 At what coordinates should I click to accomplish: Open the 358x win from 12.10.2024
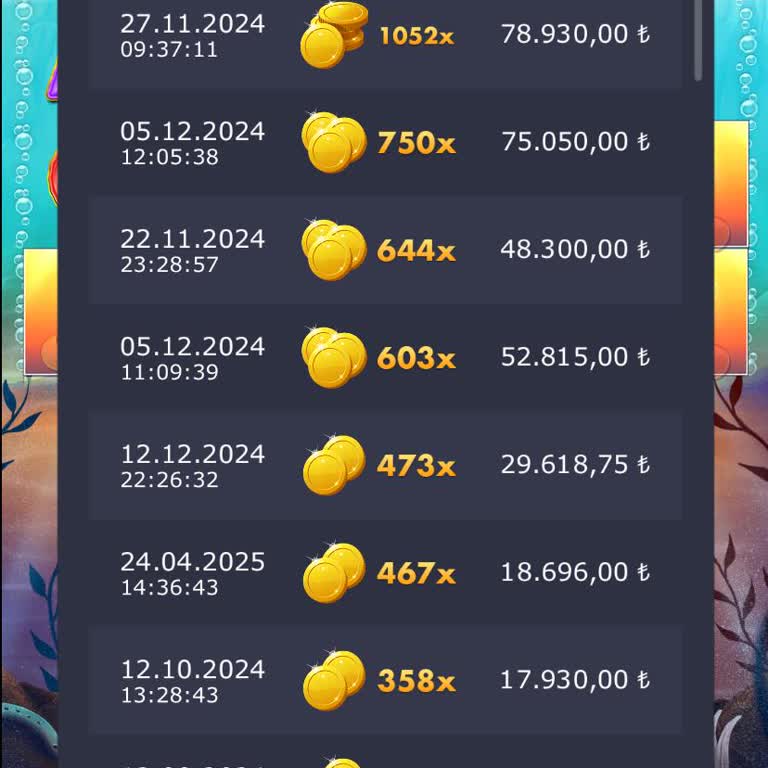[x=385, y=681]
